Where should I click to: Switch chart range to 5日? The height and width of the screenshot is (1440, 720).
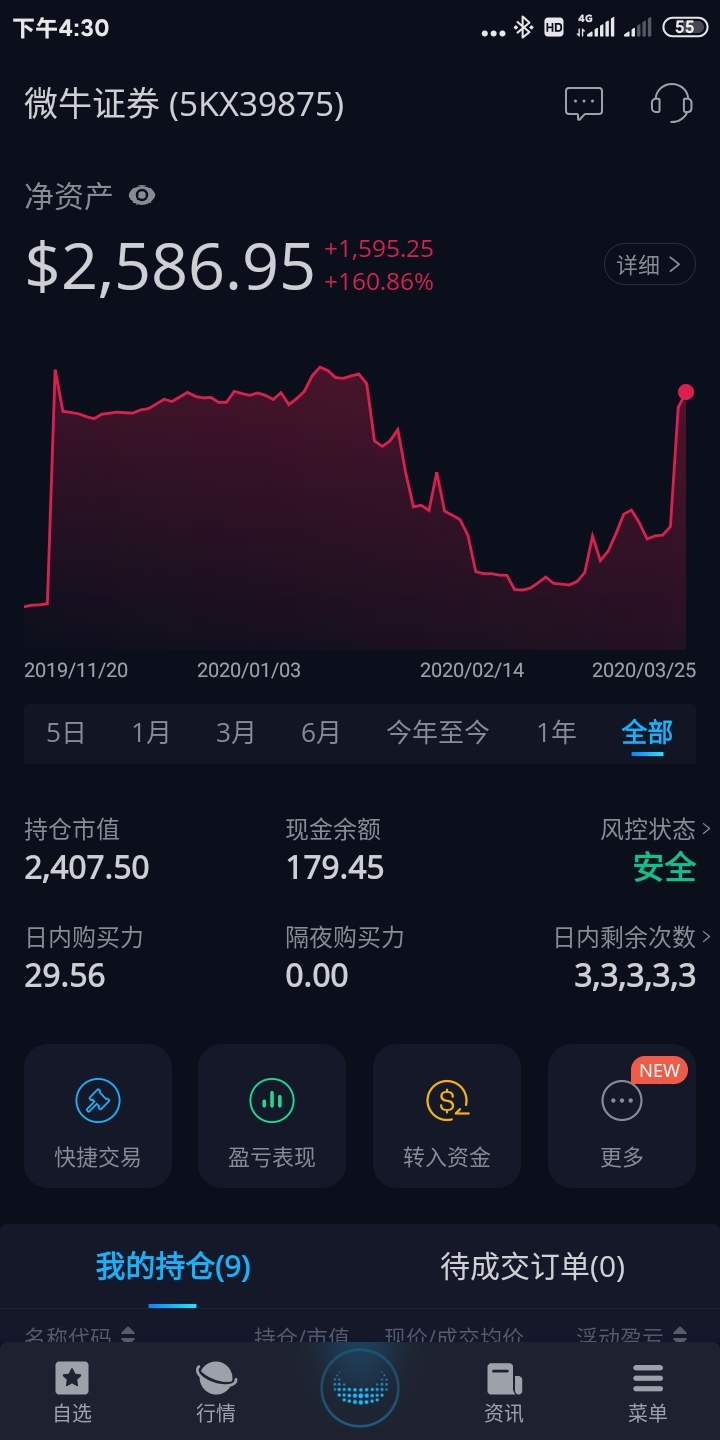pyautogui.click(x=66, y=733)
